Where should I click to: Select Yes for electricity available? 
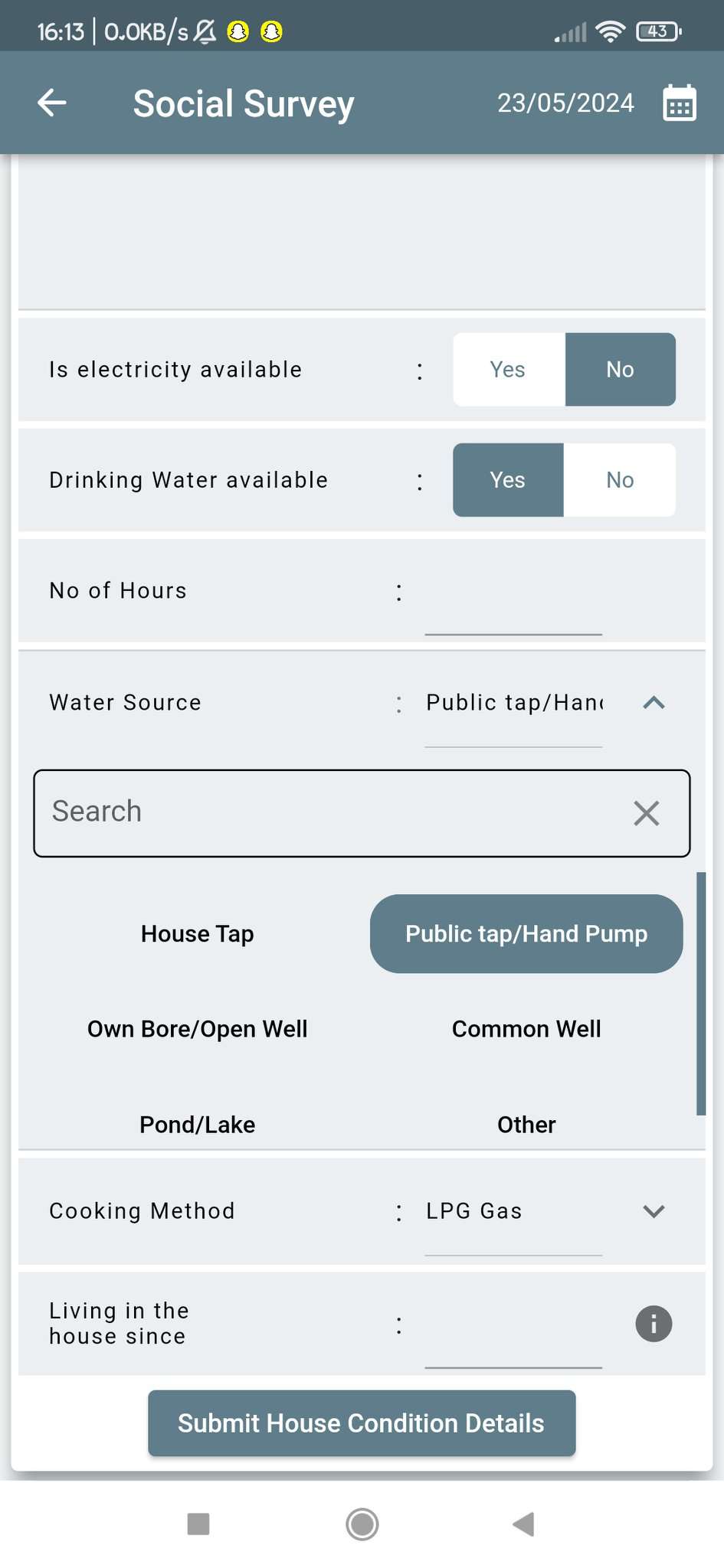(509, 369)
